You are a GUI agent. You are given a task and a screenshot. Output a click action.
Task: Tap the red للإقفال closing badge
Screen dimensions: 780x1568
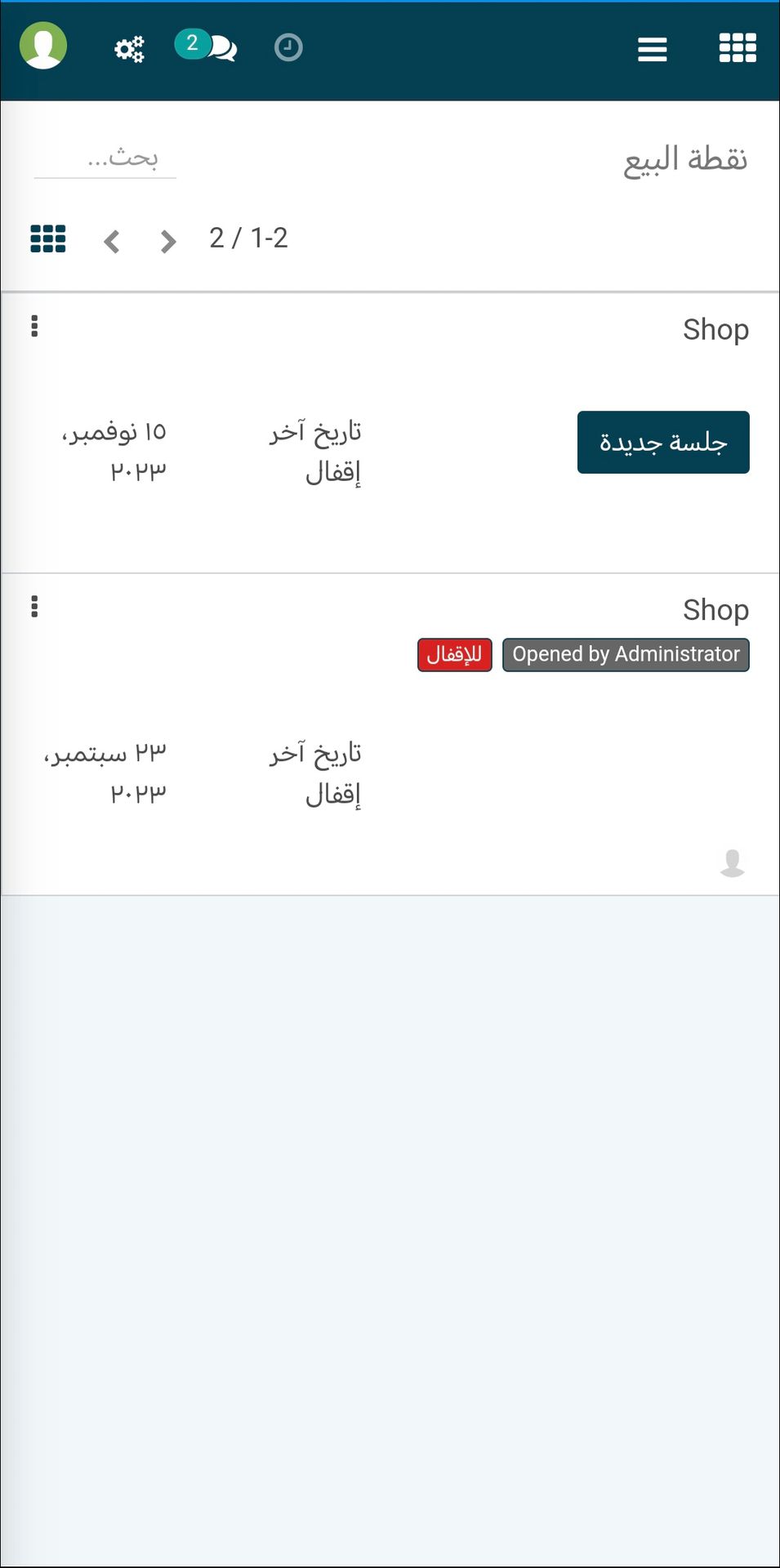click(455, 655)
